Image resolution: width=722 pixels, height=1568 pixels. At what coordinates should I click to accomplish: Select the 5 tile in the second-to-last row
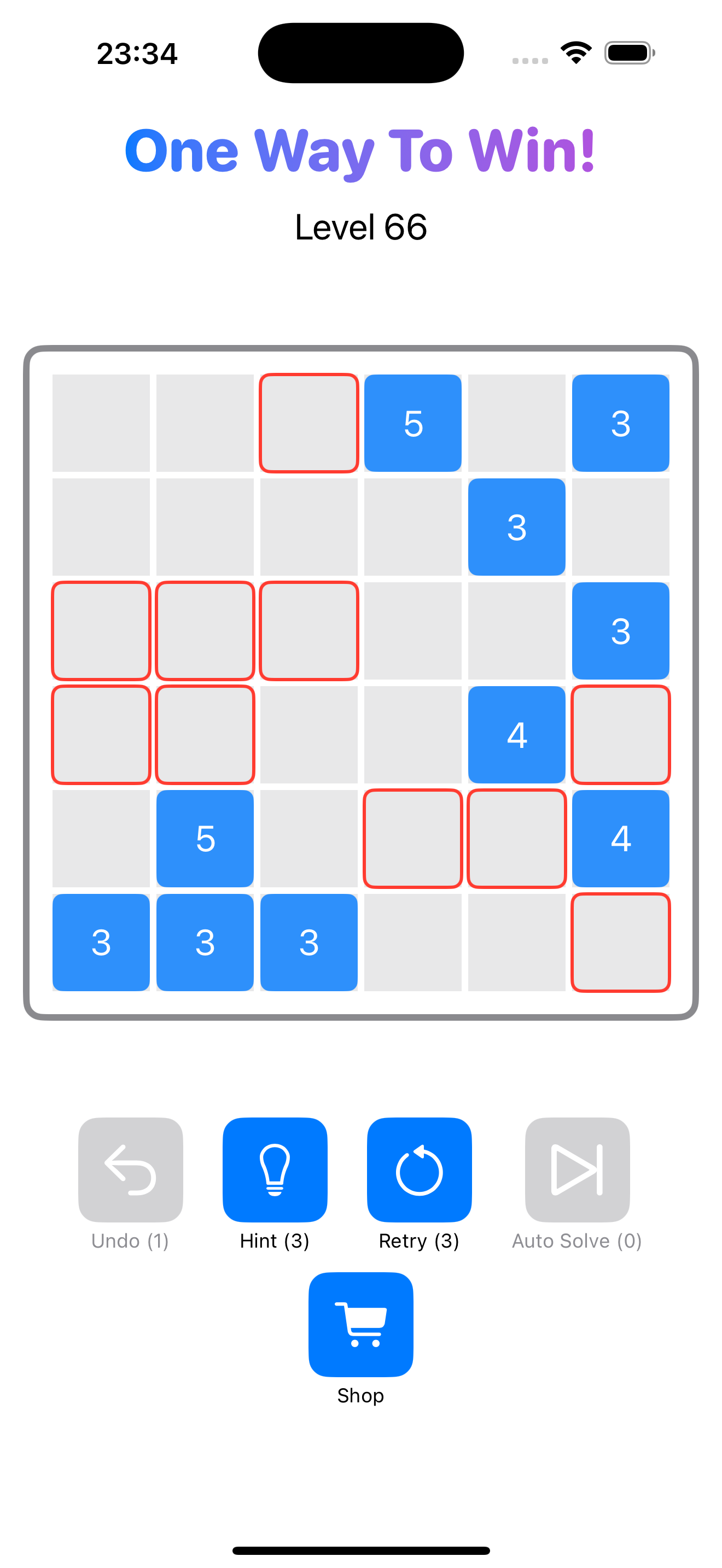coord(205,838)
